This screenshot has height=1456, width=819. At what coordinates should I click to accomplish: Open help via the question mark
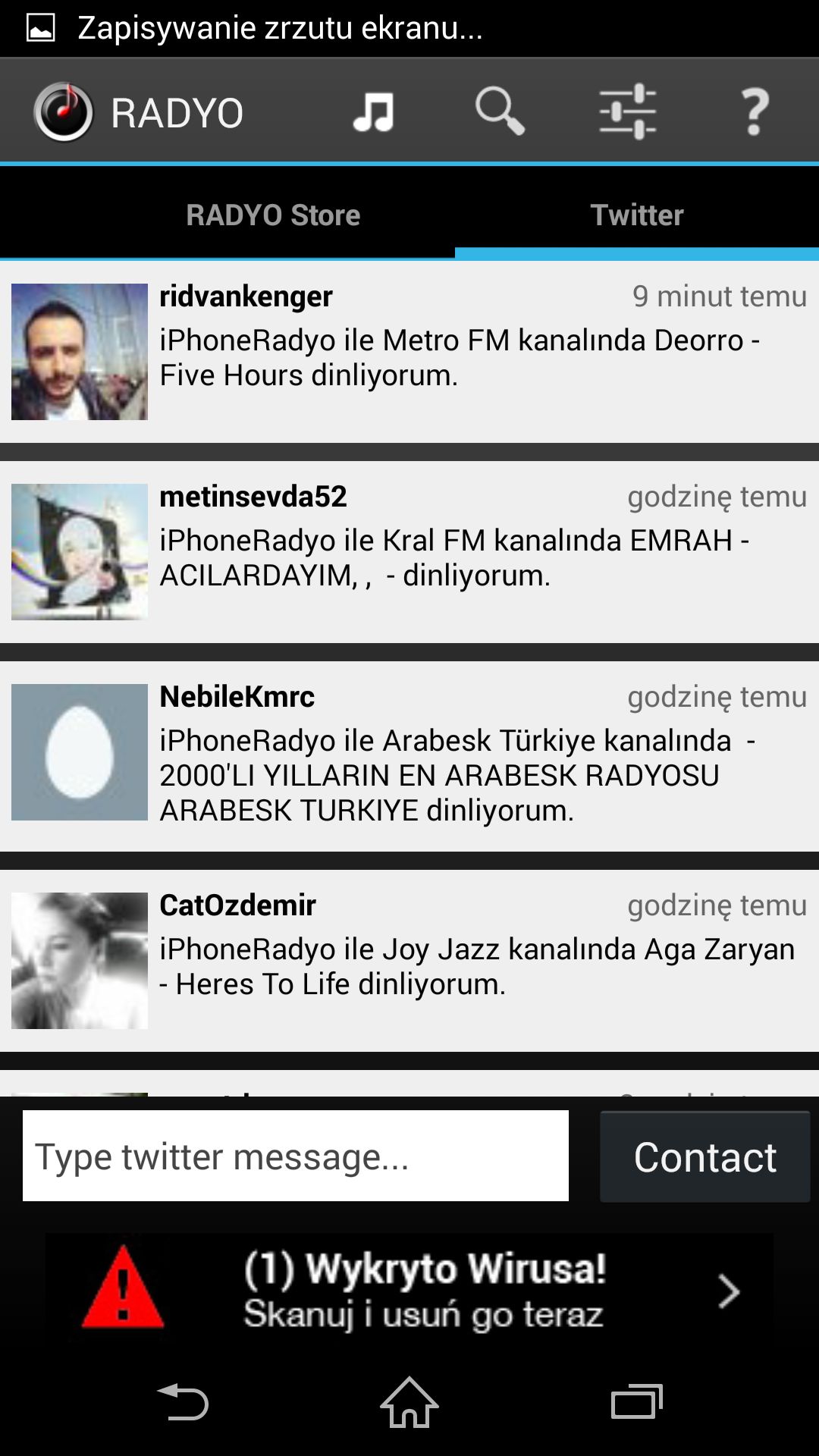755,112
